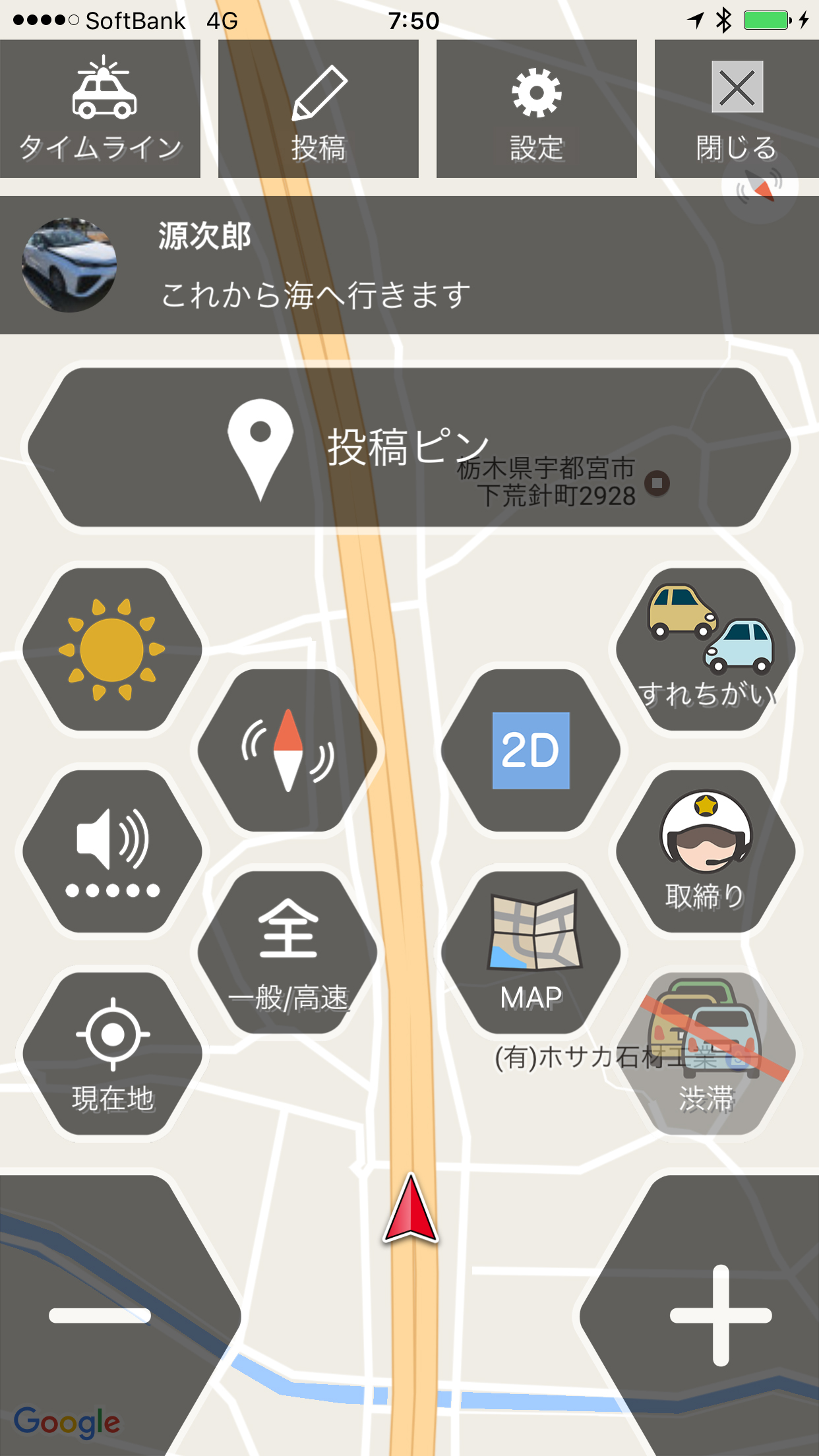Toggle the 一般/高速 road type filter
Image resolution: width=819 pixels, height=1456 pixels.
[288, 952]
